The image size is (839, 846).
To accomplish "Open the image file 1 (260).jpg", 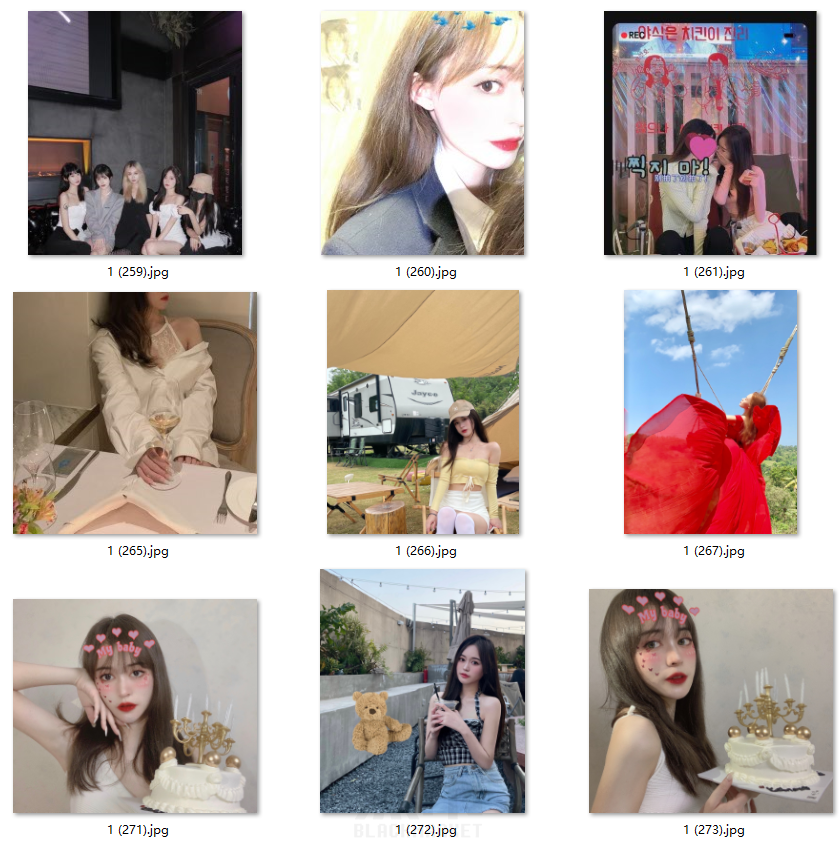I will click(x=423, y=133).
